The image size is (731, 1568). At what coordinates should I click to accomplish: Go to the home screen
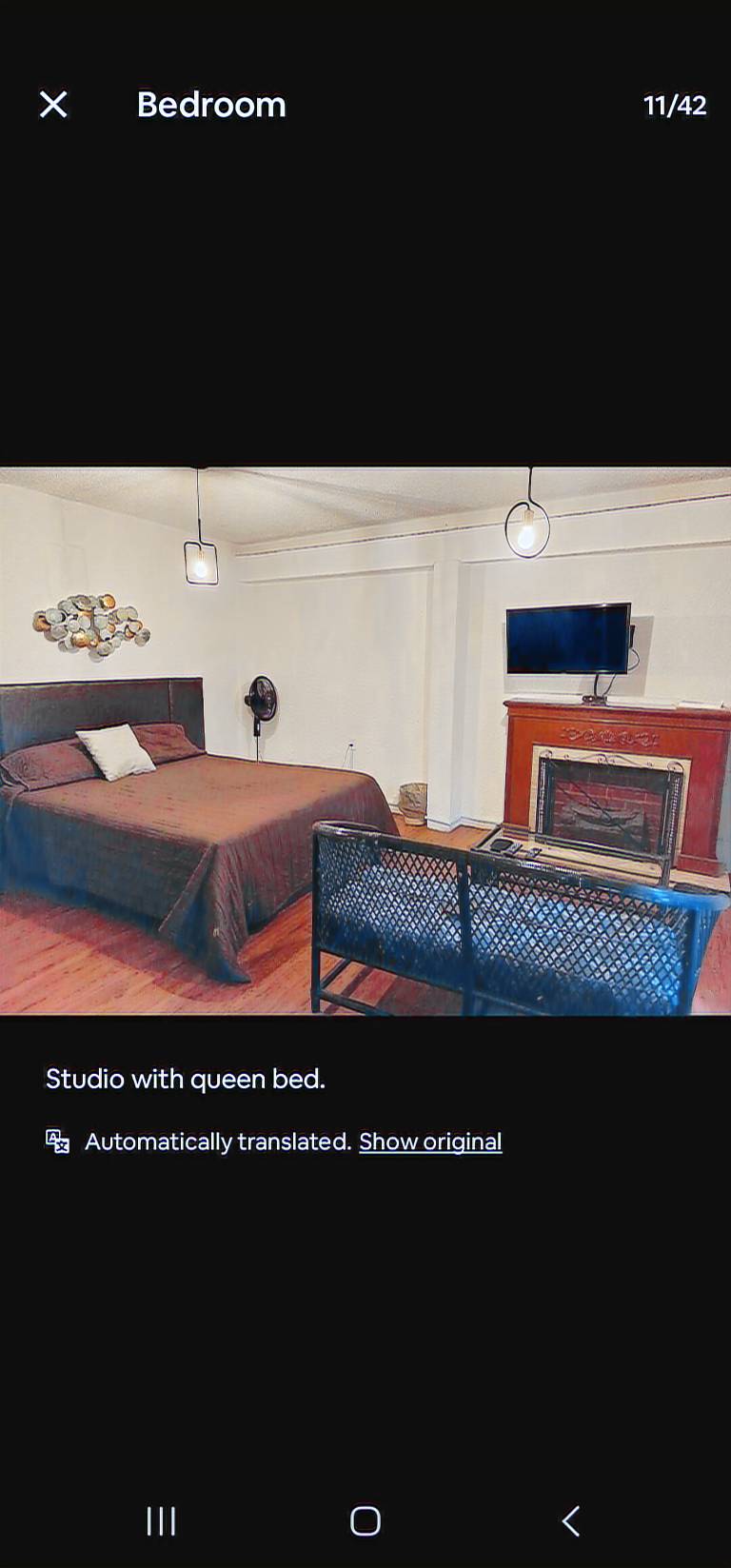click(x=365, y=1520)
